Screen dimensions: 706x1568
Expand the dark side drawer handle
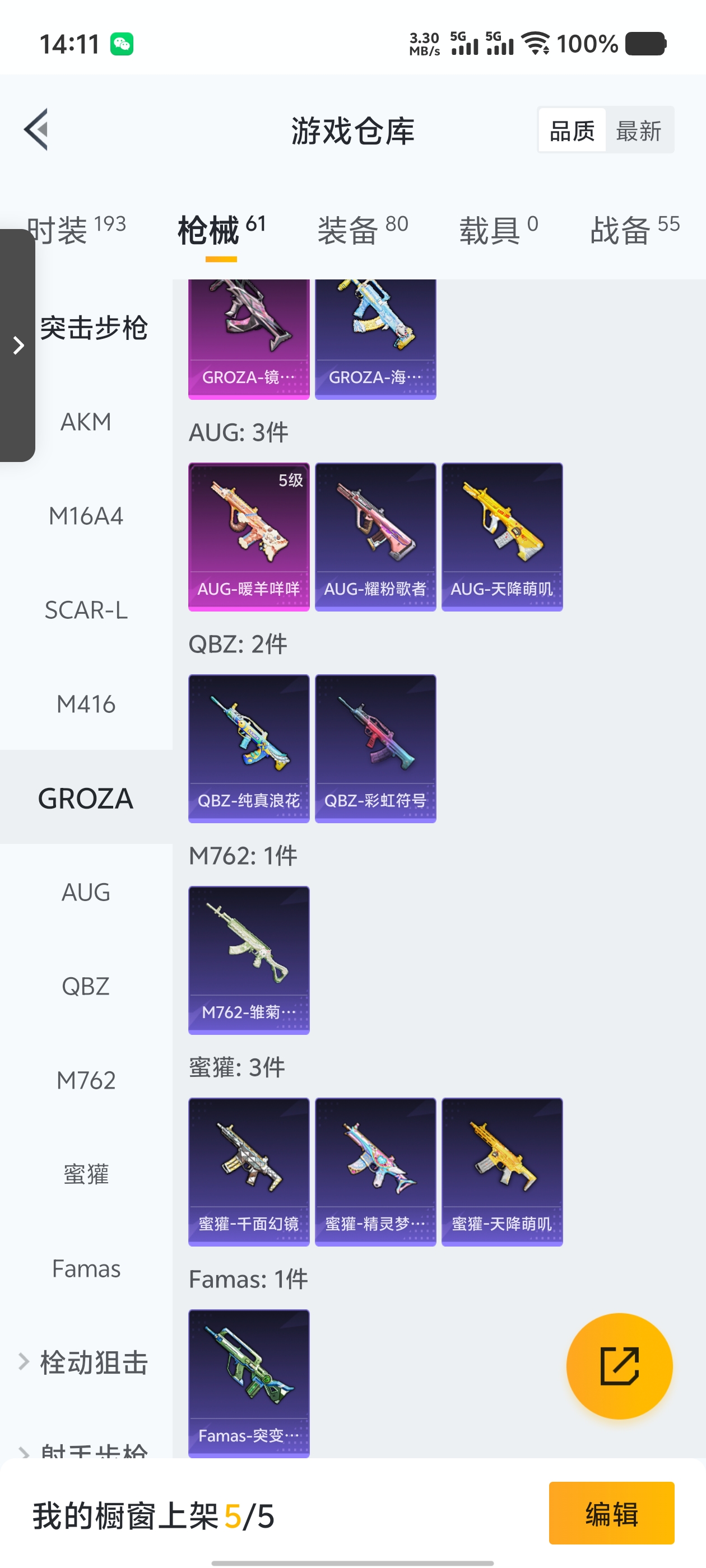[x=18, y=345]
